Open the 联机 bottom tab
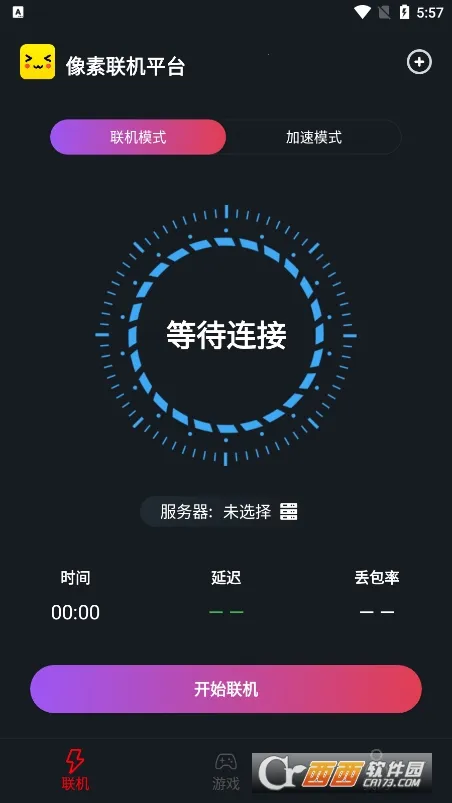This screenshot has width=452, height=803. tap(75, 771)
